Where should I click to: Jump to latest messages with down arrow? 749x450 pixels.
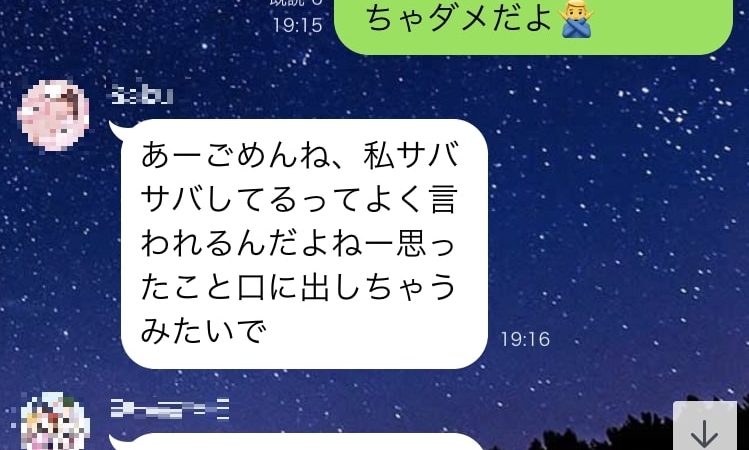pyautogui.click(x=704, y=429)
